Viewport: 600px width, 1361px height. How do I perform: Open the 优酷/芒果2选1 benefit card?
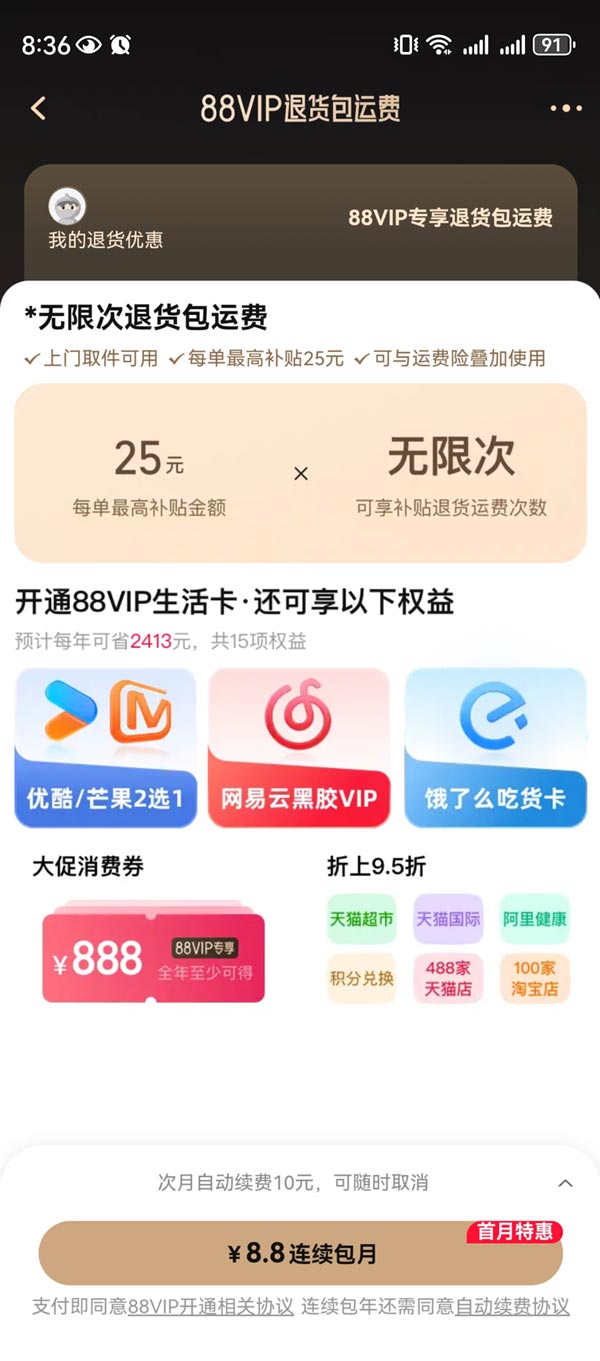[105, 748]
